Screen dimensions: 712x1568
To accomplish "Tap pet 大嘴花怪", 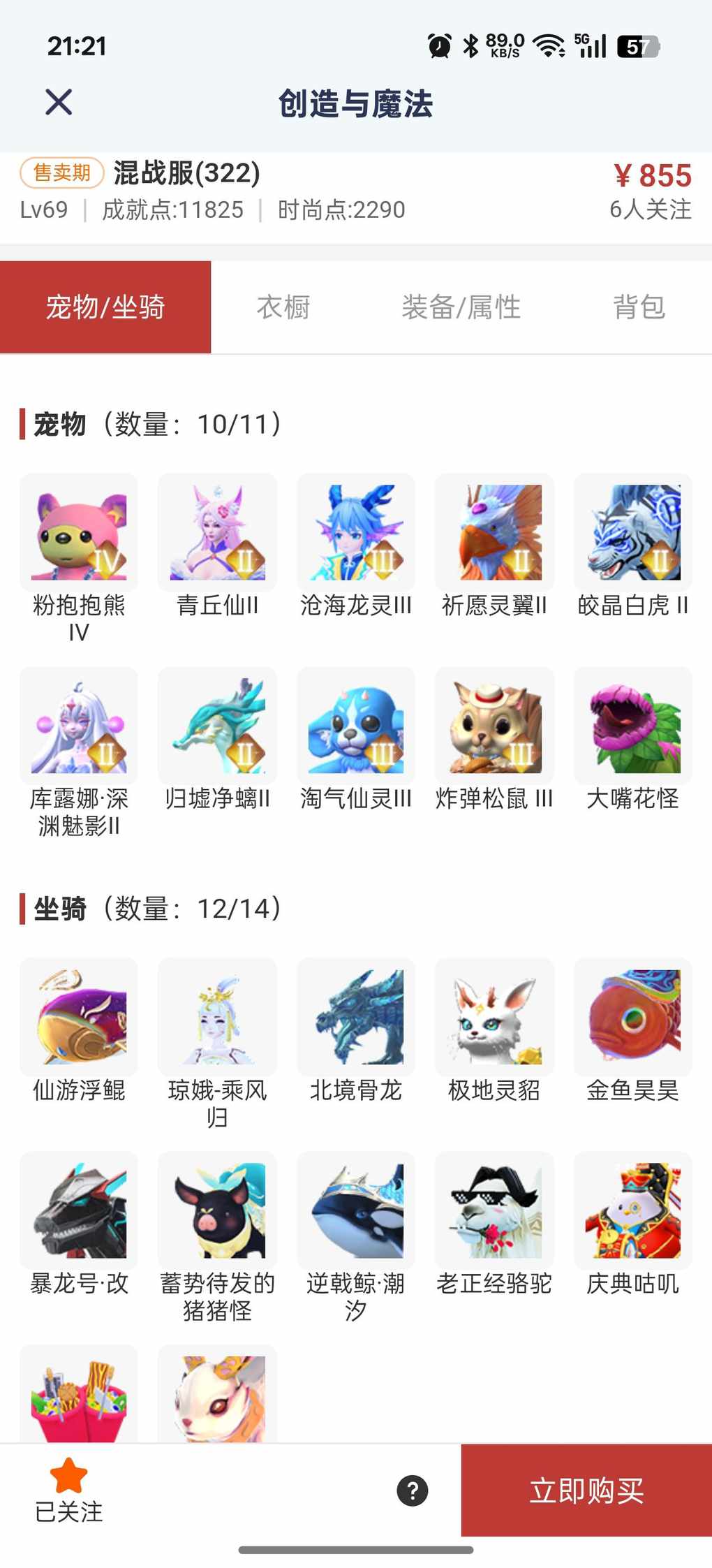I will pos(633,726).
